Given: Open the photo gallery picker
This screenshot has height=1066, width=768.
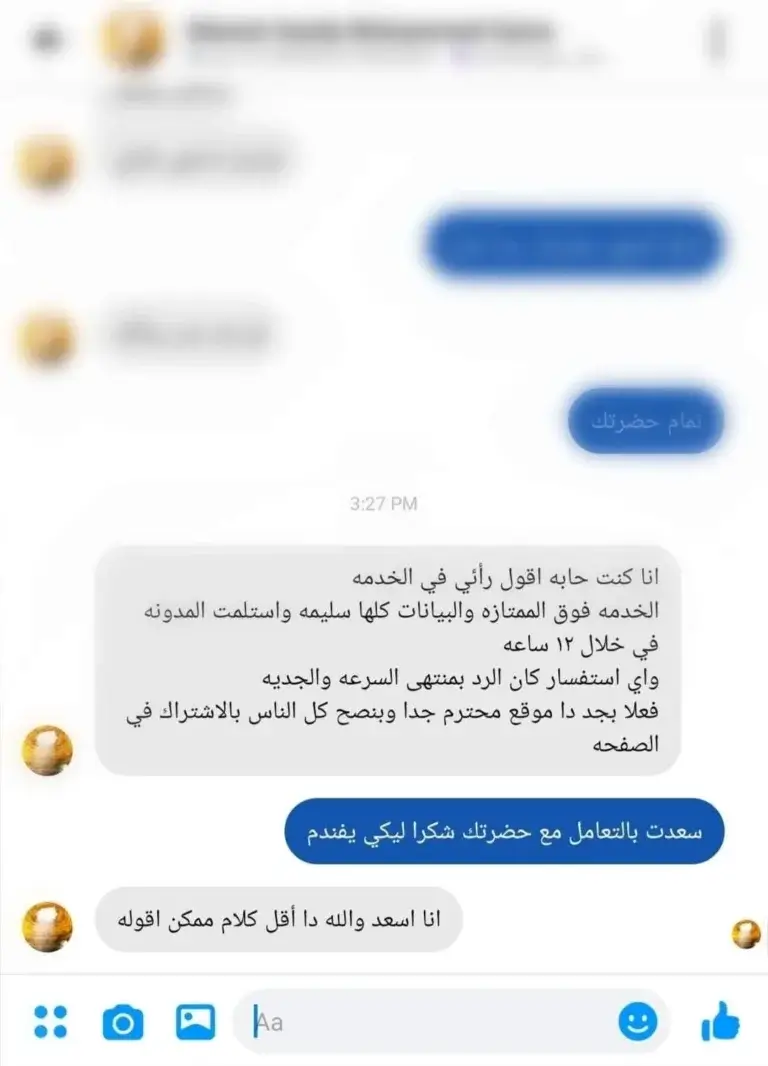Looking at the screenshot, I should point(196,1022).
